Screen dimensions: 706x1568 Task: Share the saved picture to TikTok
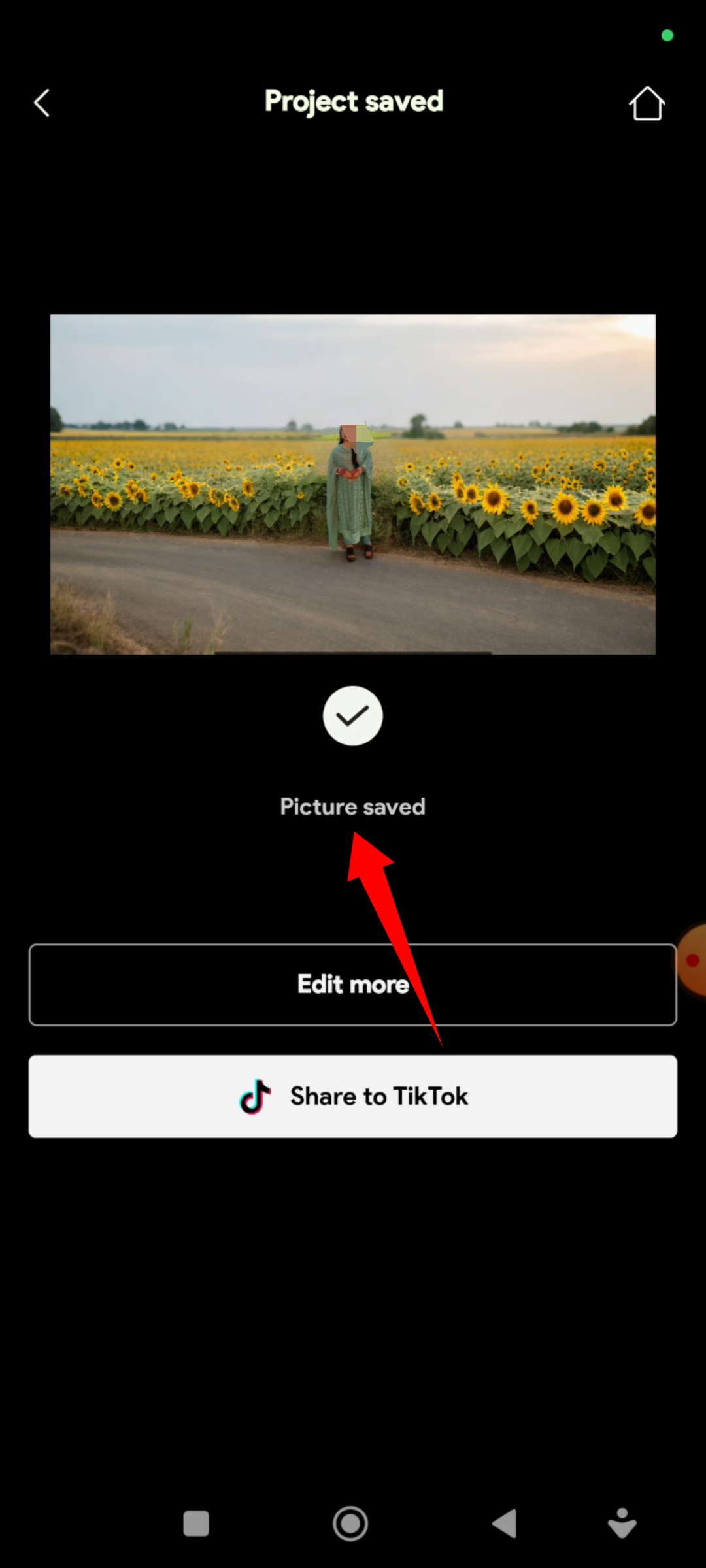coord(352,1096)
